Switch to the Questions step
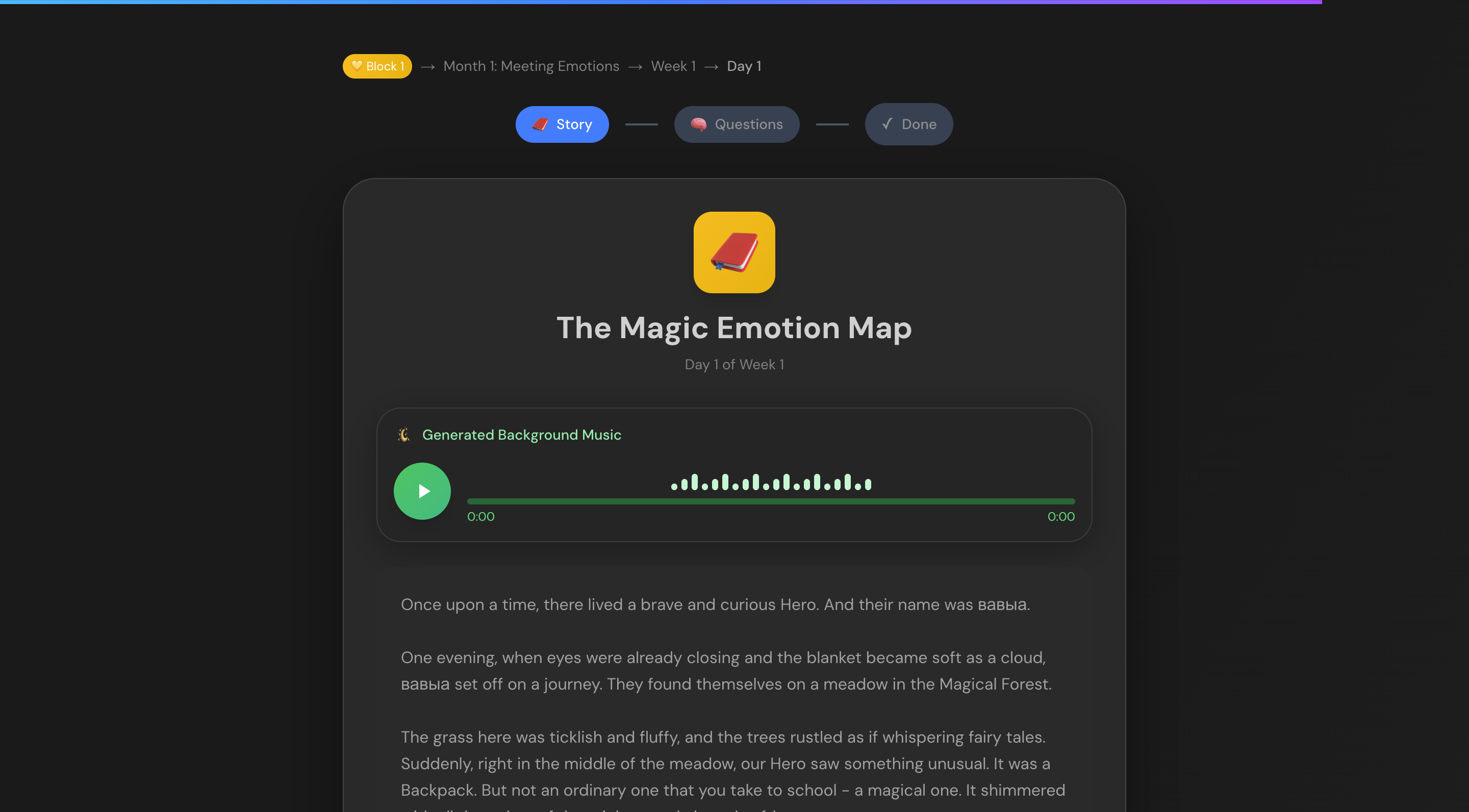This screenshot has width=1469, height=812. (736, 124)
